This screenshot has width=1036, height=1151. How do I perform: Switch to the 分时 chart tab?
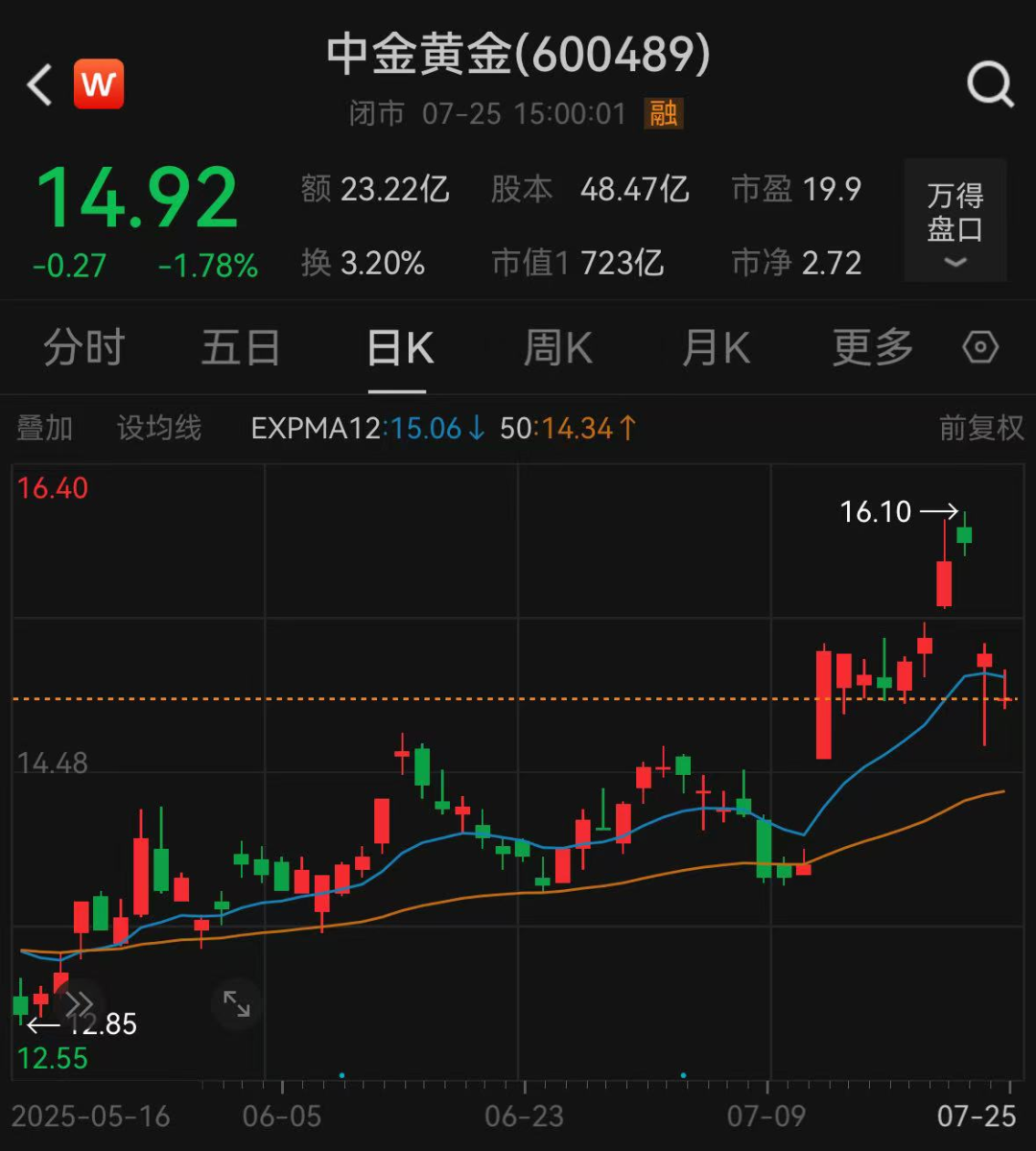84,347
